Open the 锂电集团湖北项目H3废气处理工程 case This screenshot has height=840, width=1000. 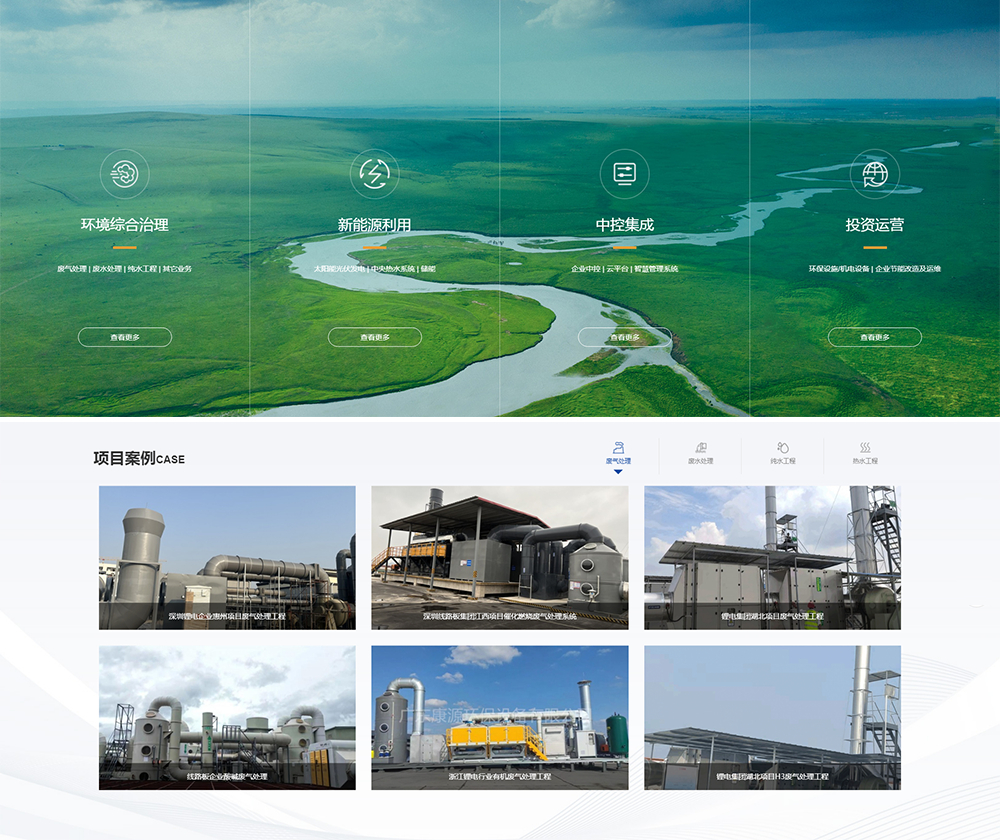tap(772, 717)
